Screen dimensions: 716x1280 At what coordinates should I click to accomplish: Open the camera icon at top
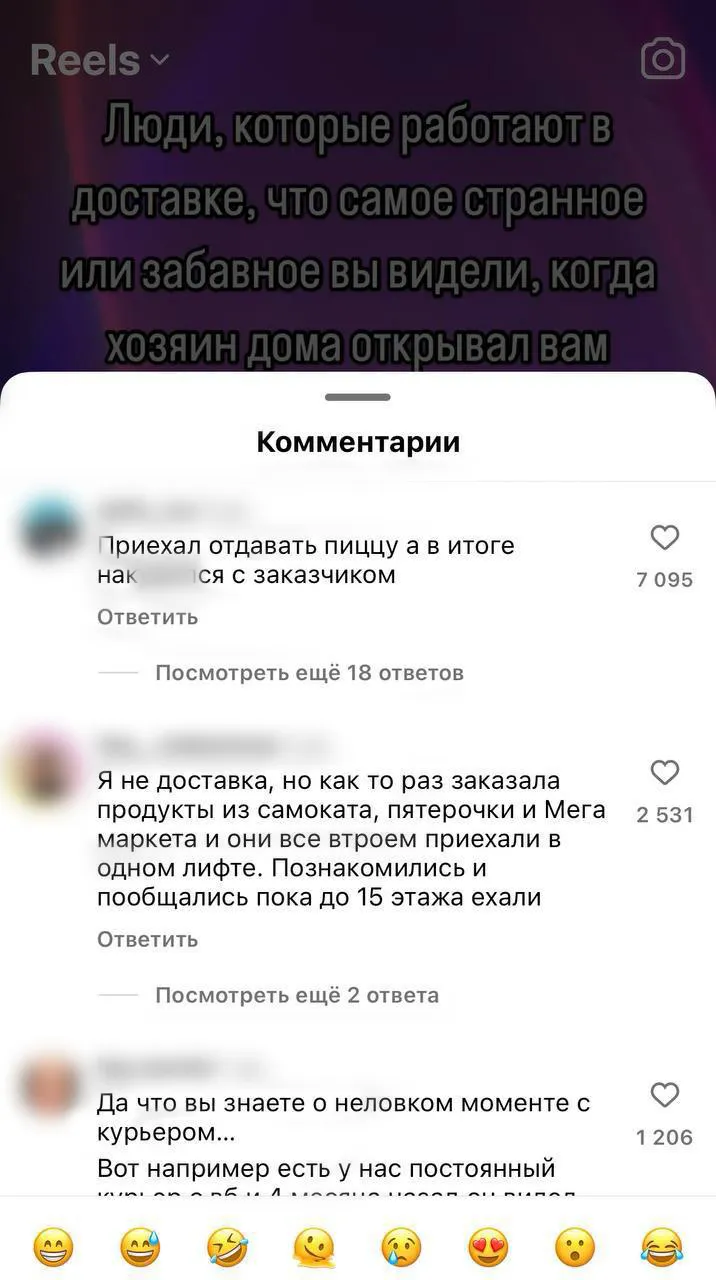pos(662,60)
